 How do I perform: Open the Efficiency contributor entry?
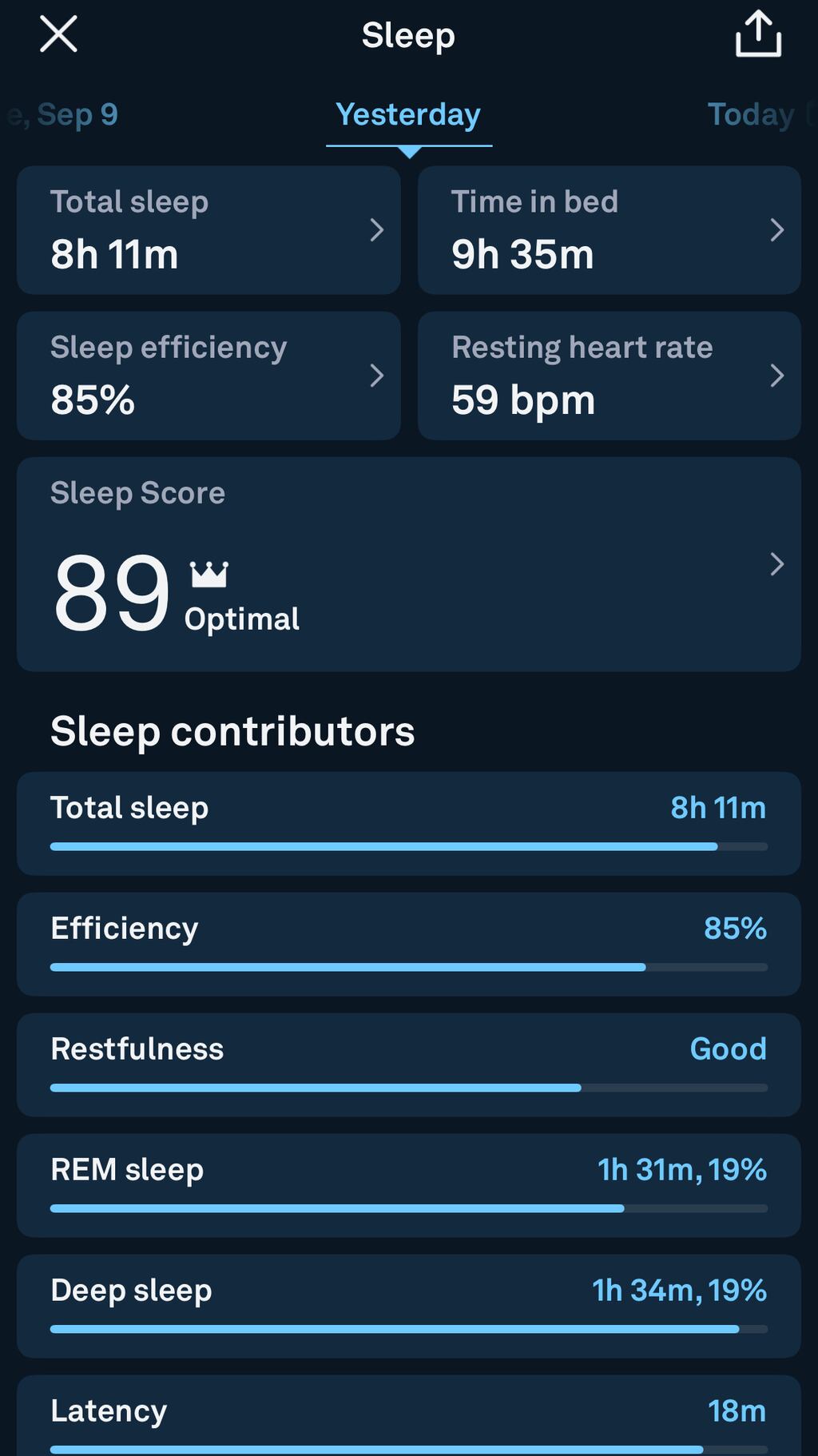pos(408,945)
